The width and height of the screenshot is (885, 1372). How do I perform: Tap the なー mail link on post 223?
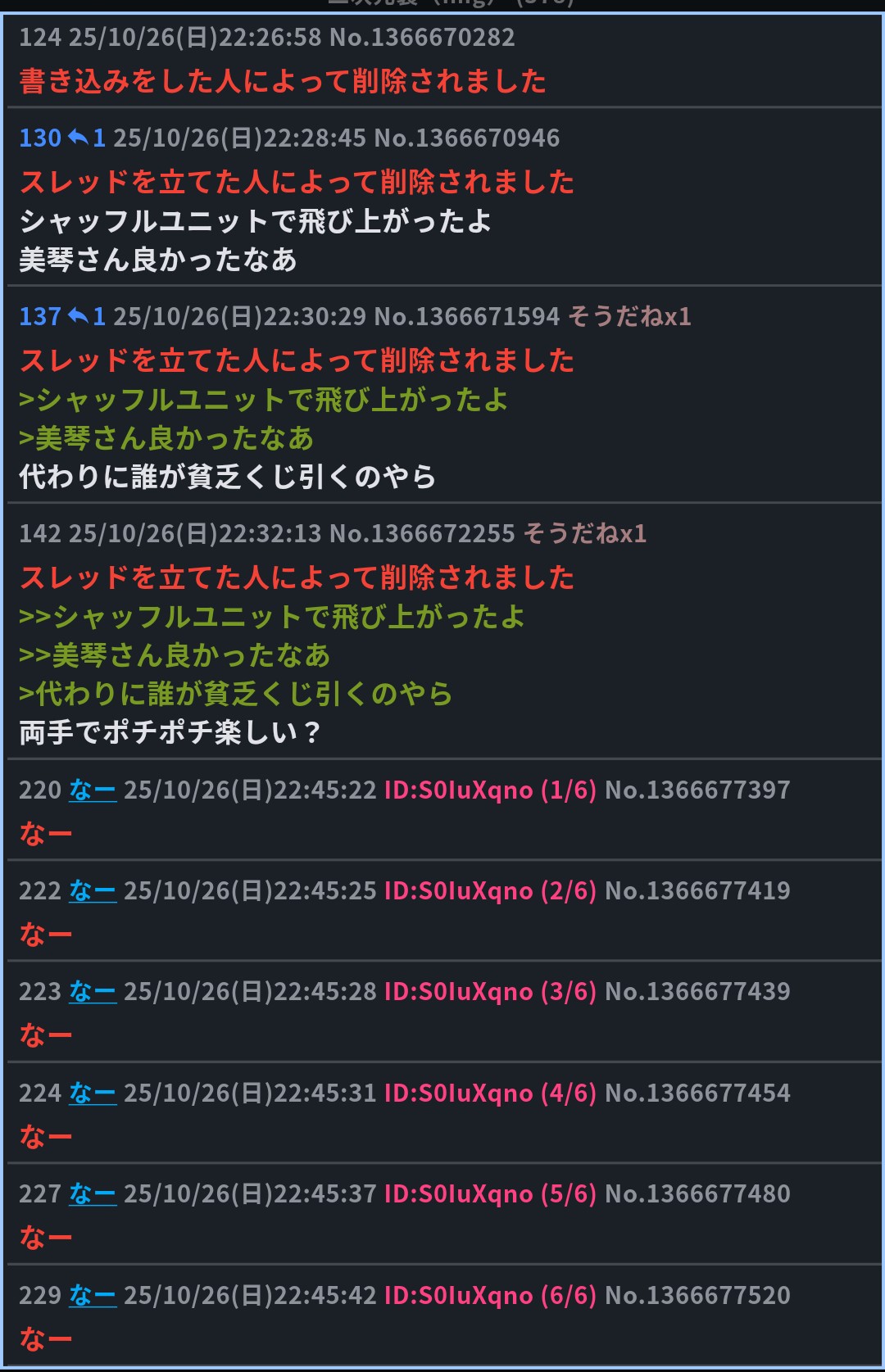pos(93,991)
